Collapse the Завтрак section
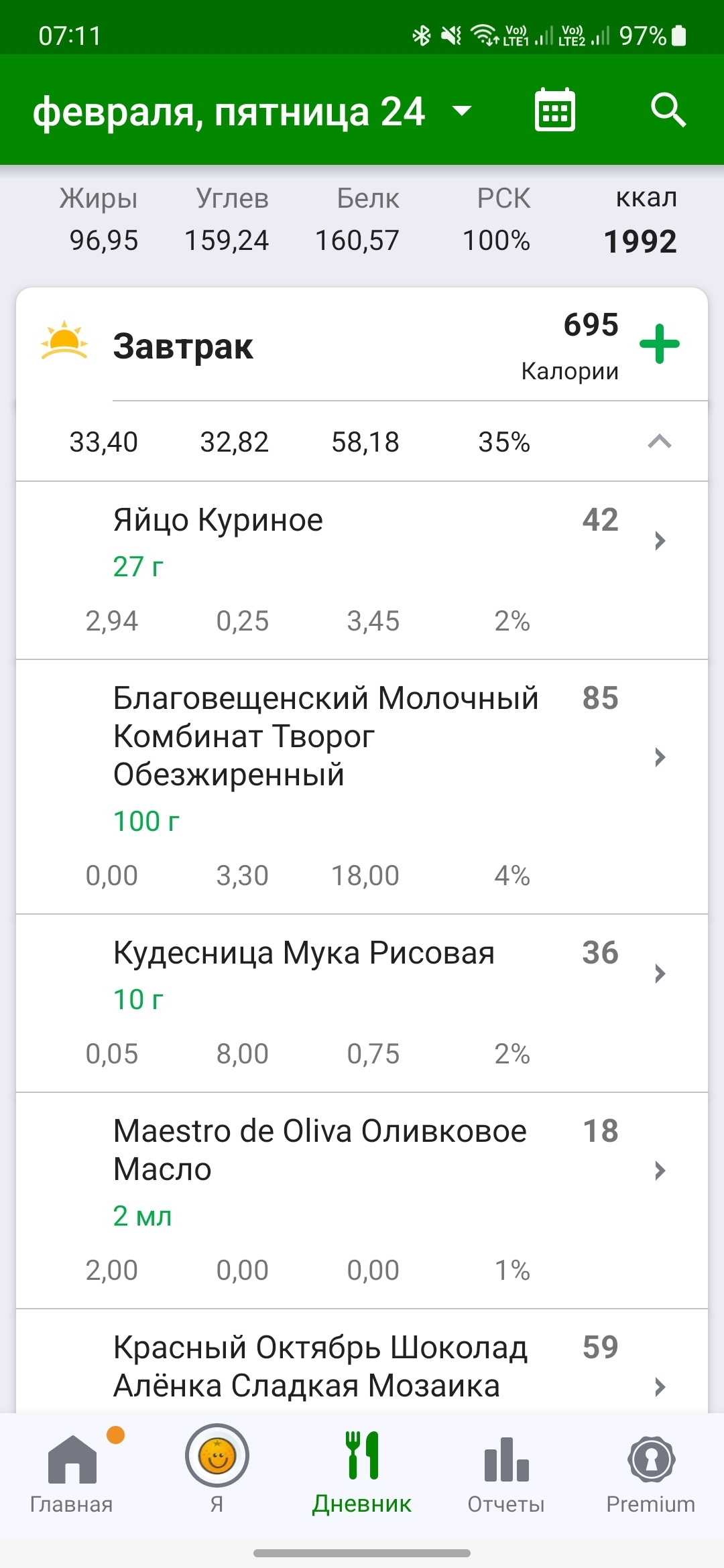Viewport: 724px width, 1568px height. point(660,442)
